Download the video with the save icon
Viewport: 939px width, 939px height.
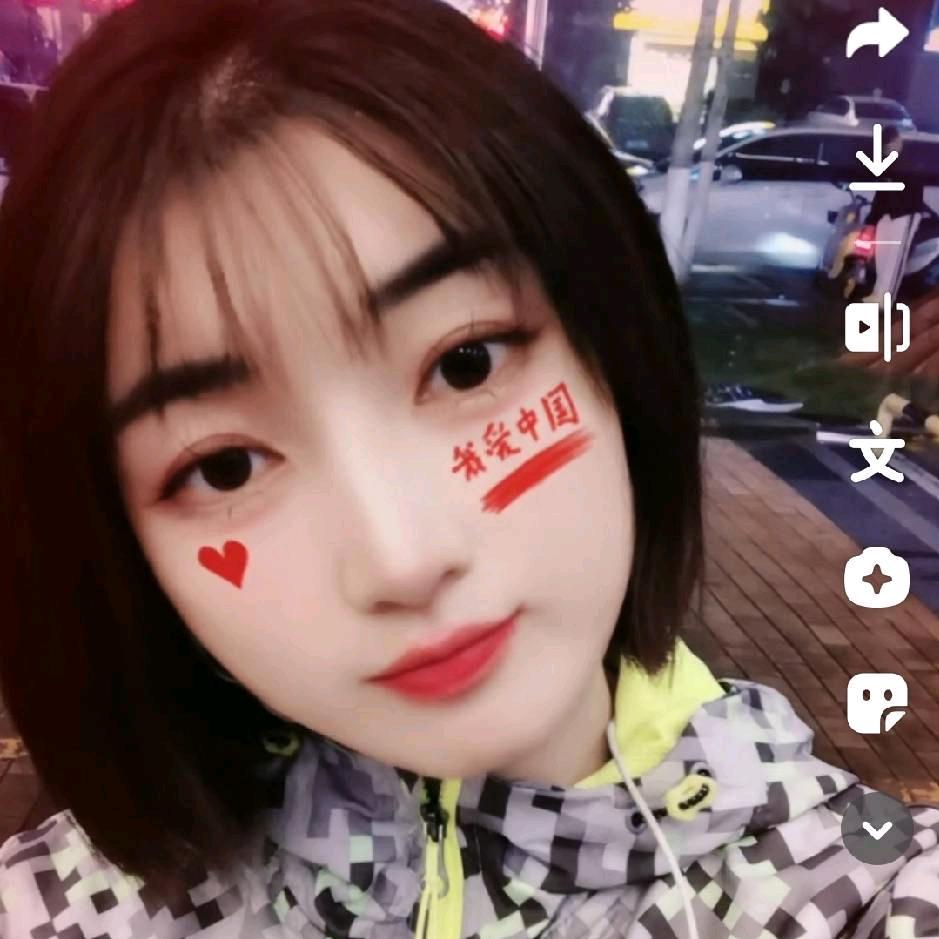[x=877, y=159]
